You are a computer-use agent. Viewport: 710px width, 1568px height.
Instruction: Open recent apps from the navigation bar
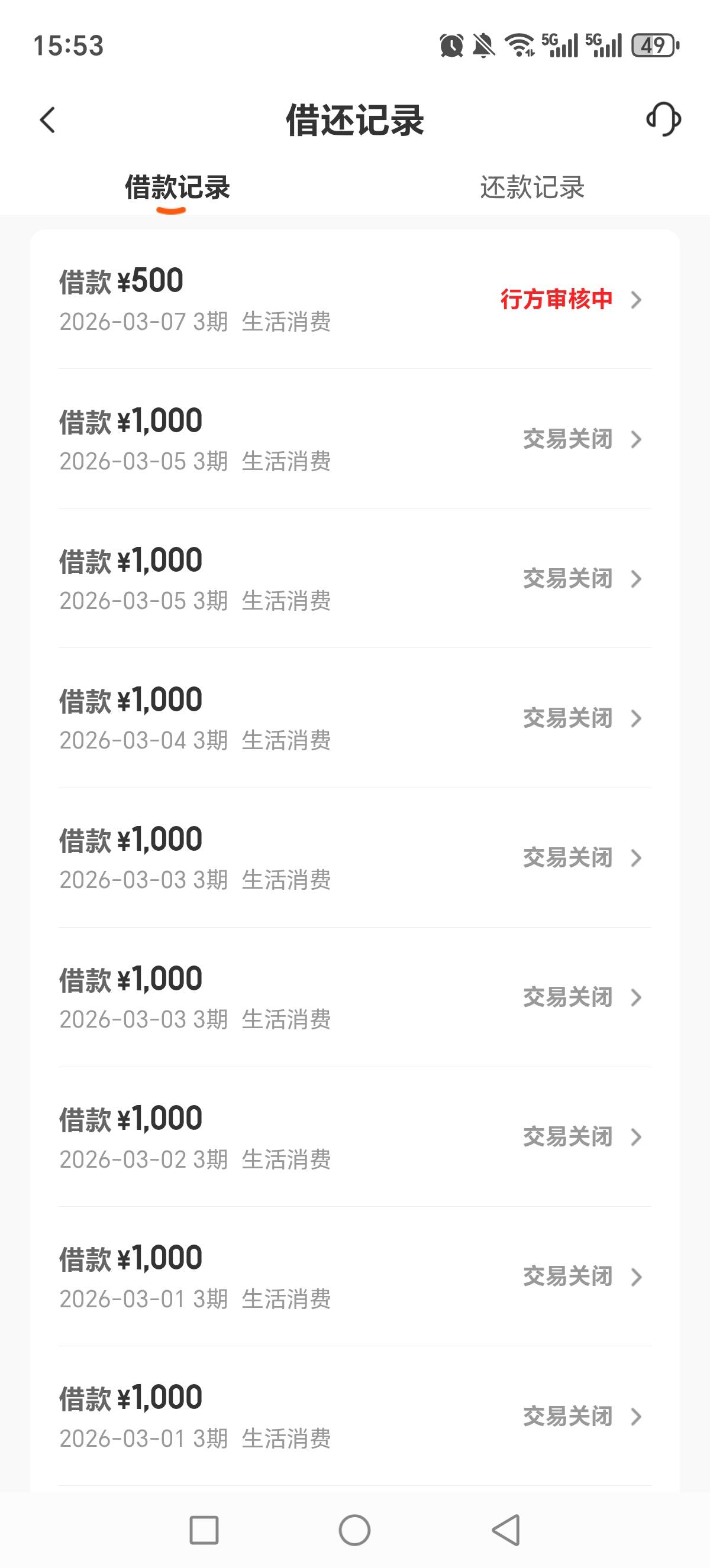pyautogui.click(x=204, y=1530)
